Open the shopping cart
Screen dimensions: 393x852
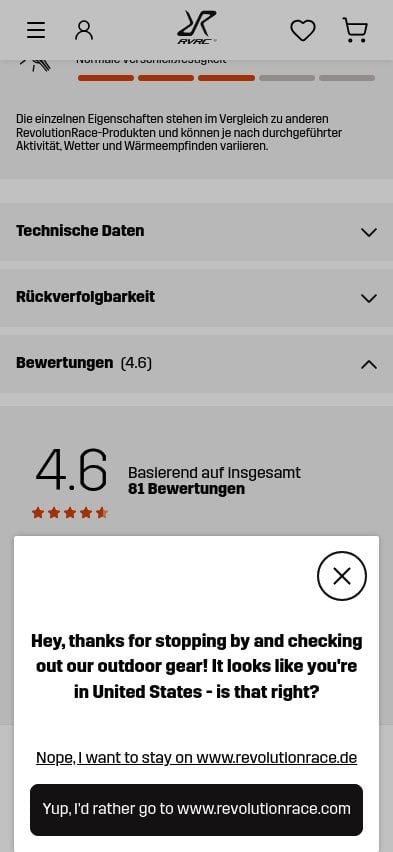[355, 30]
